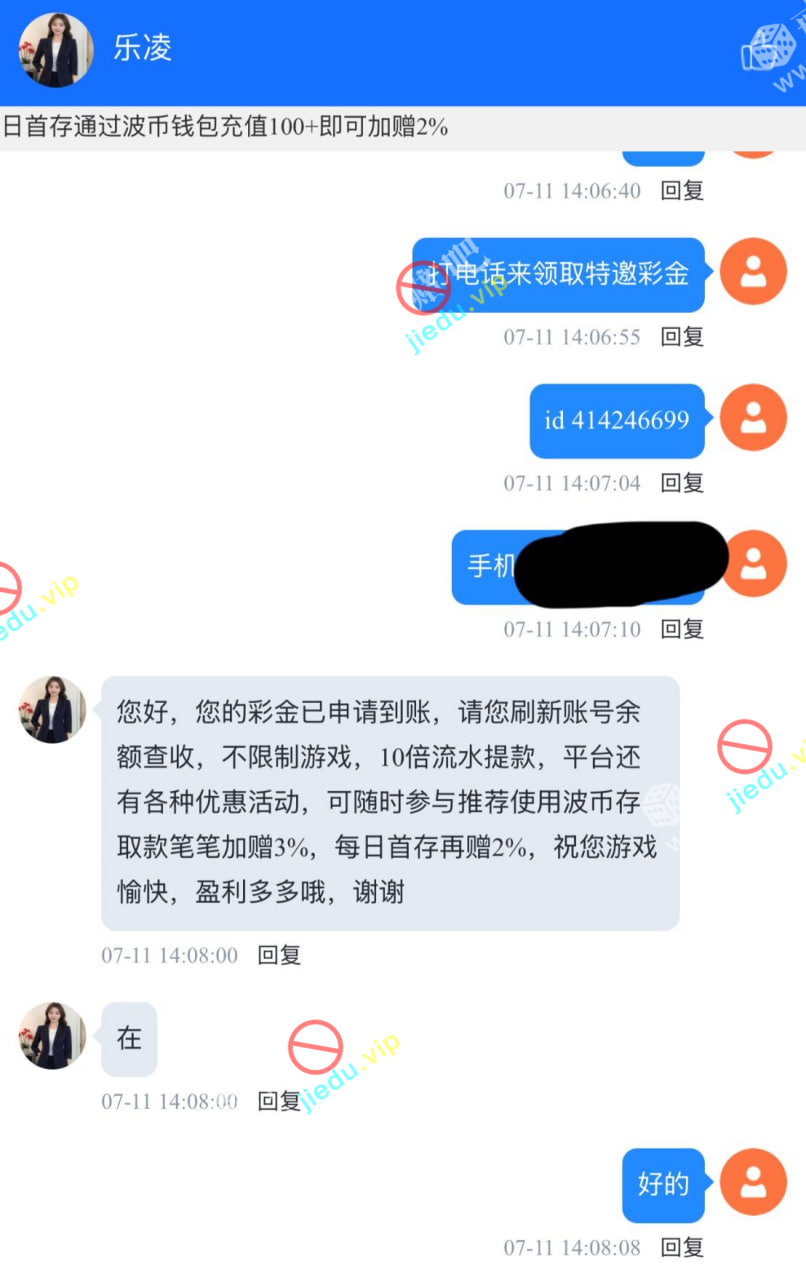Tap 回复 next to timestamp 07-11 14:06:40
806x1280 pixels.
click(x=682, y=191)
